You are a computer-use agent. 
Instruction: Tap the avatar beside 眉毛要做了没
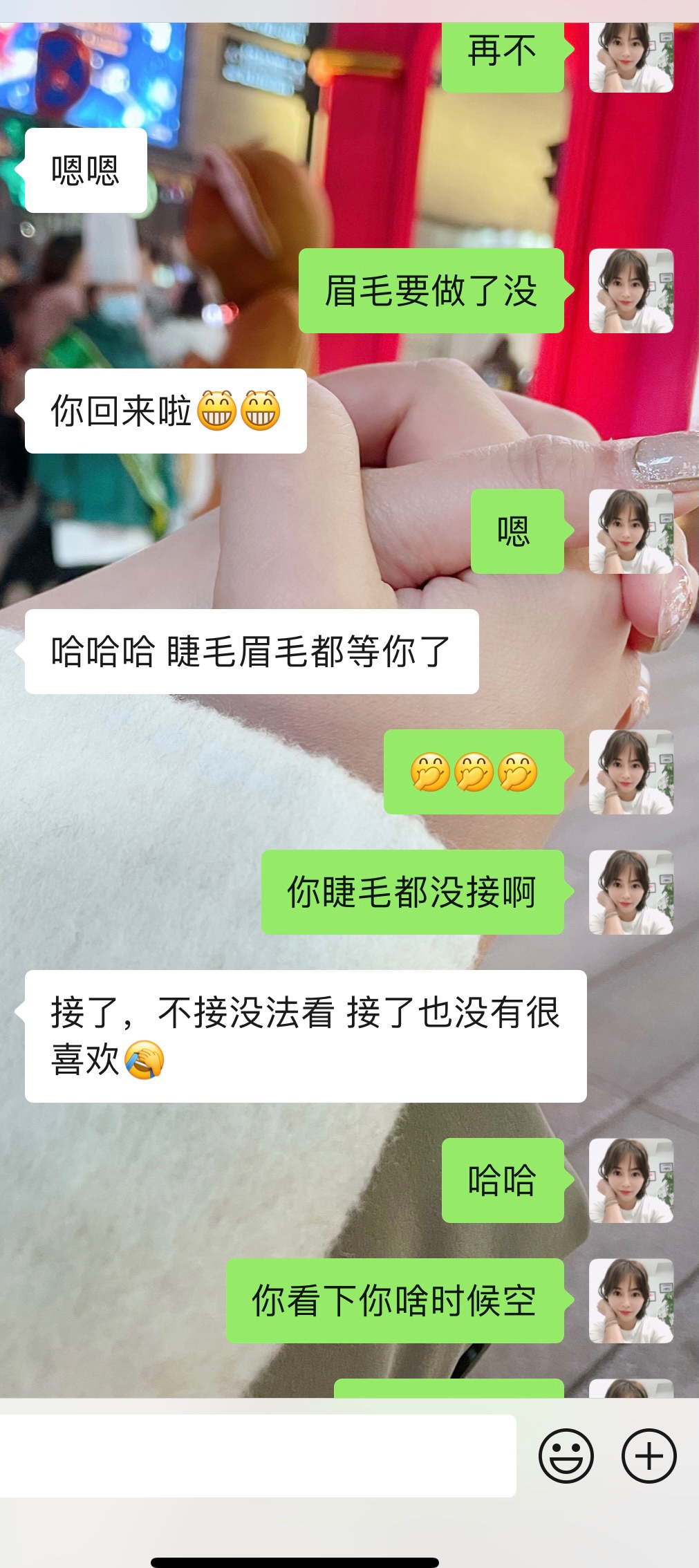[x=631, y=291]
